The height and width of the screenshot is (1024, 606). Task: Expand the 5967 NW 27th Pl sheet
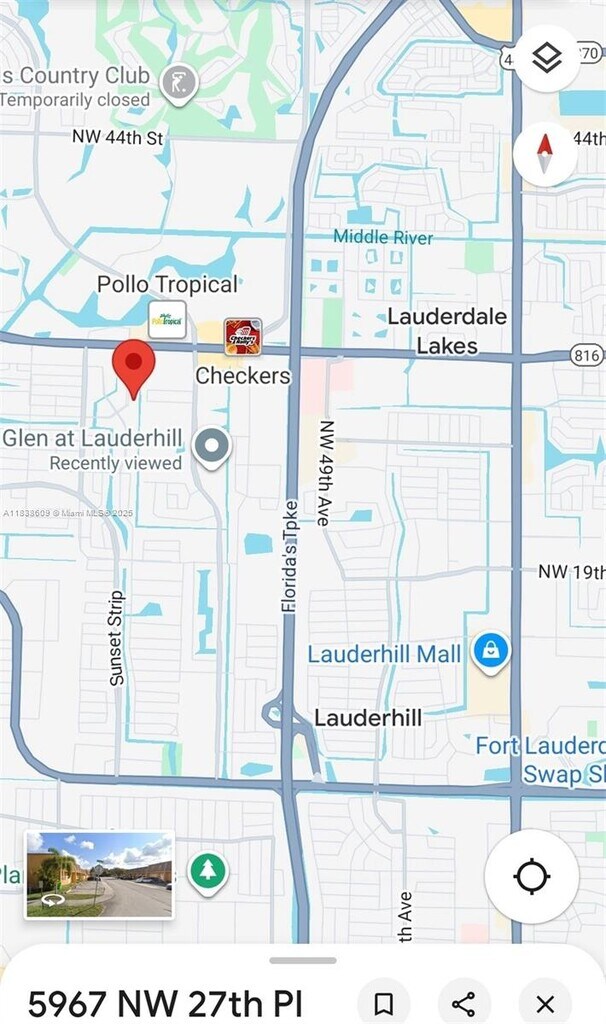click(x=303, y=960)
